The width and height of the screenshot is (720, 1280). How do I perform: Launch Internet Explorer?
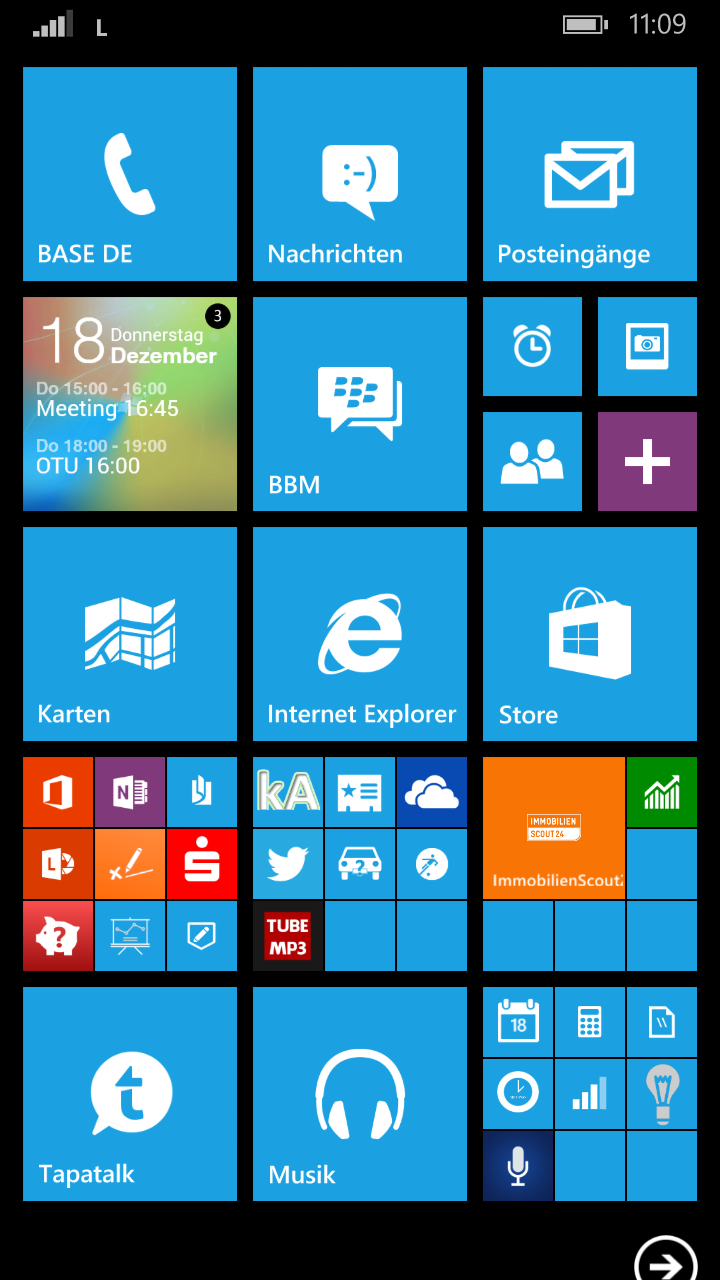(x=360, y=634)
